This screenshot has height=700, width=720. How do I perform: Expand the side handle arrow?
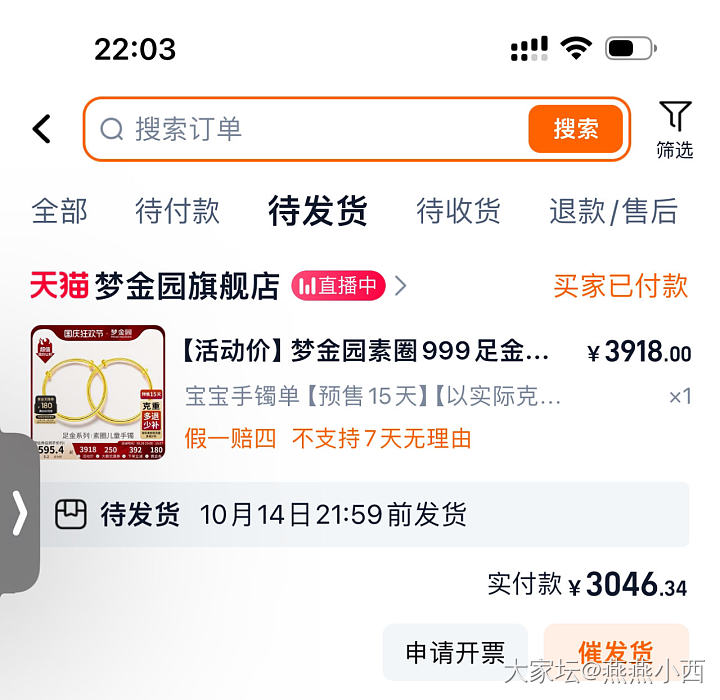(x=18, y=514)
